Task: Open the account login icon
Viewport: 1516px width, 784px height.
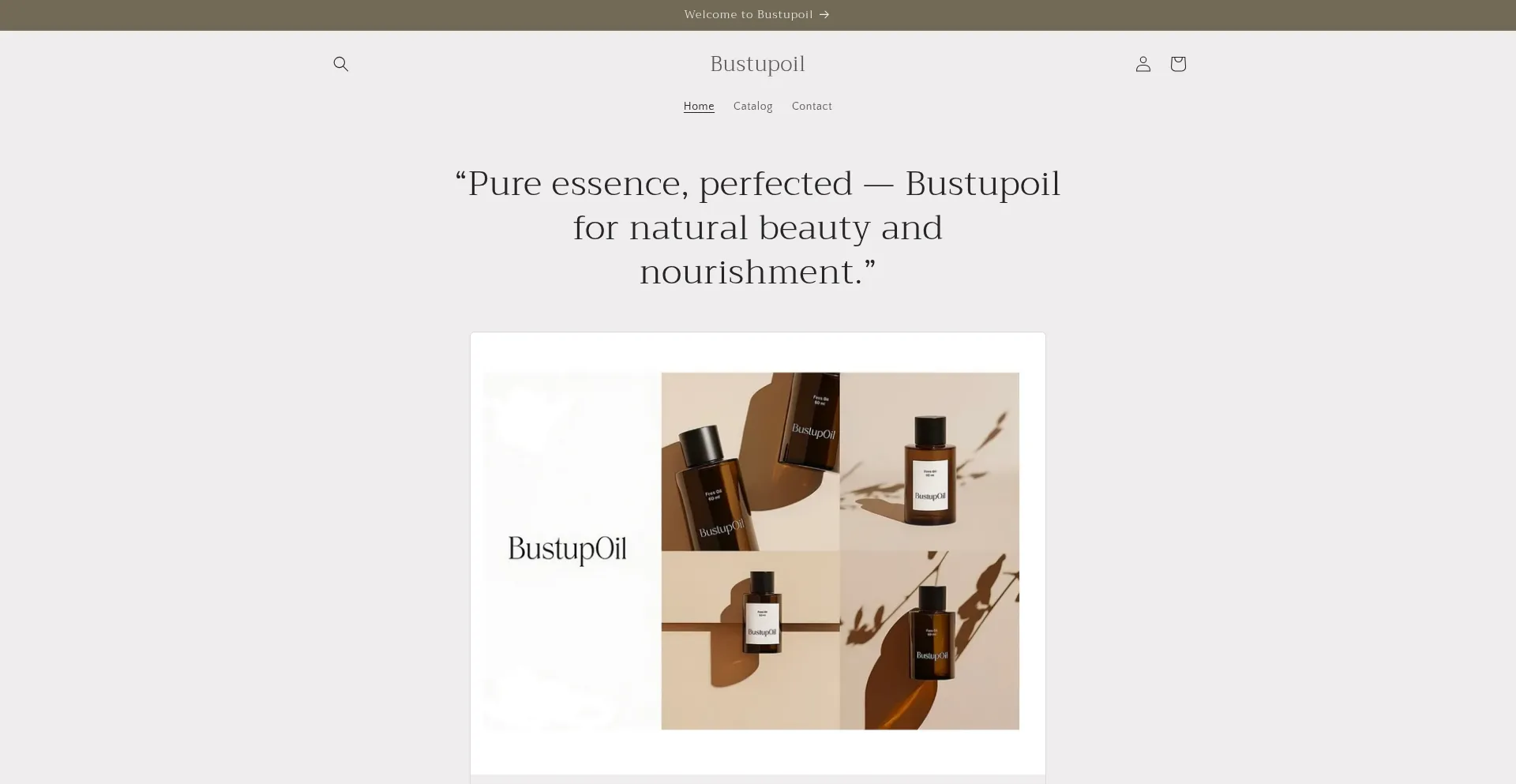Action: coord(1143,64)
